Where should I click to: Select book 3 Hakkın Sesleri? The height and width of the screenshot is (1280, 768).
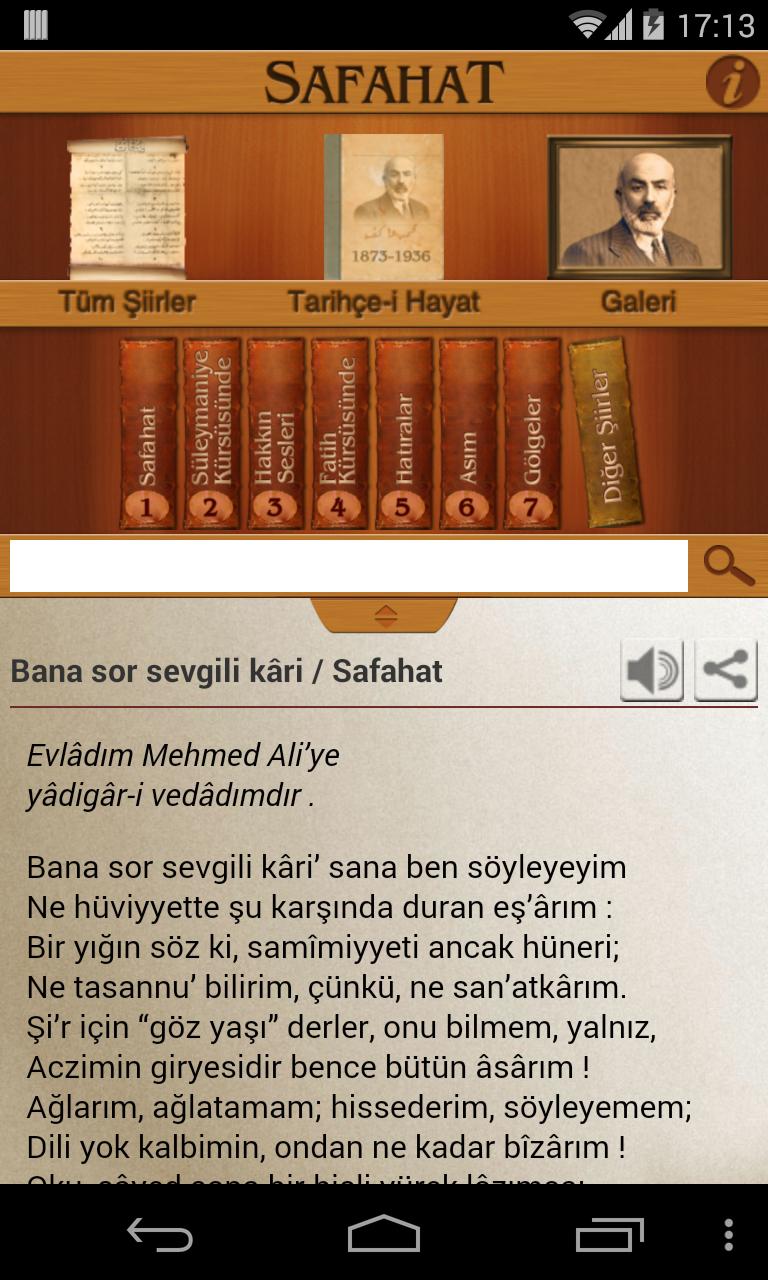pos(275,433)
